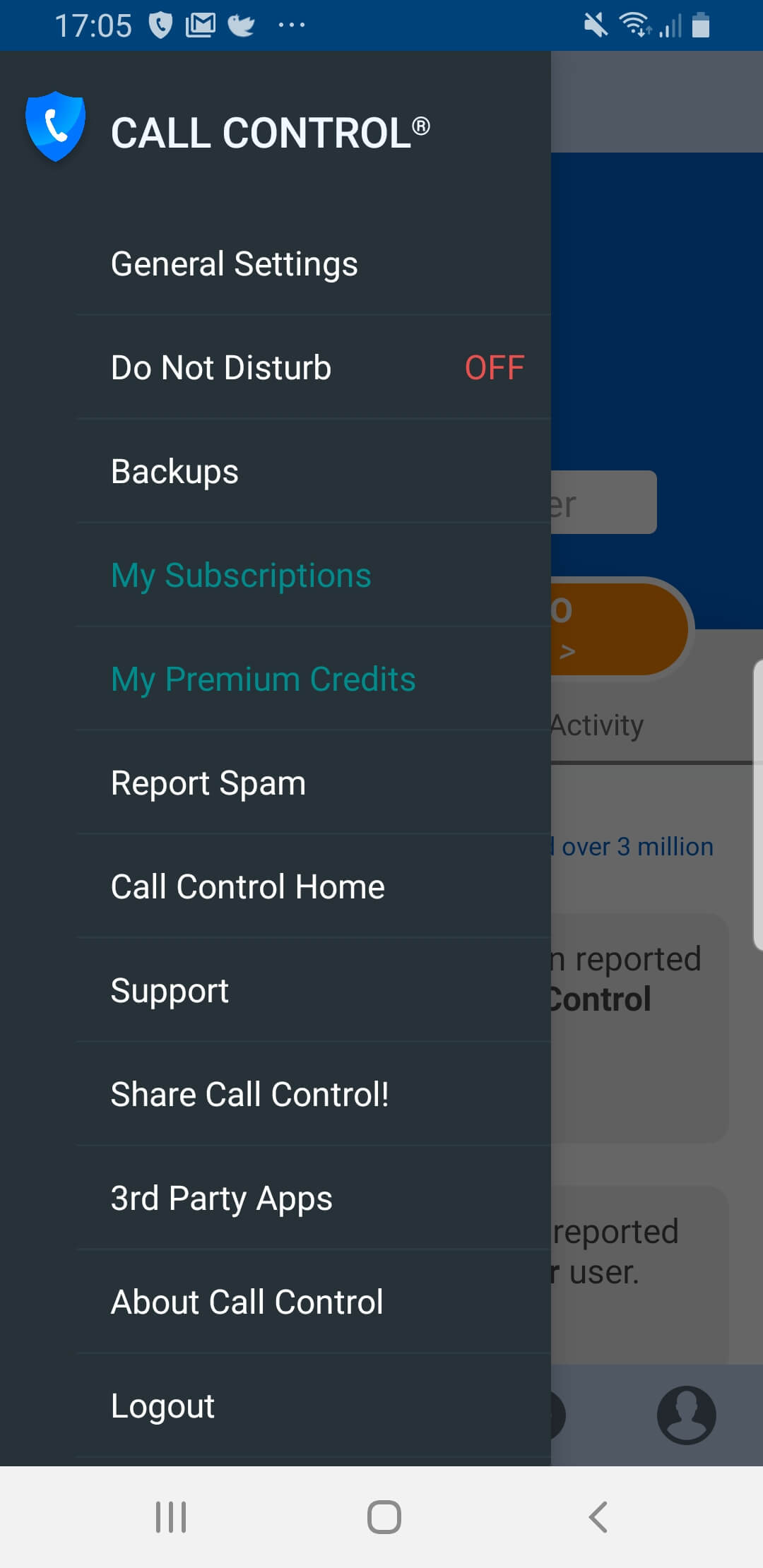Tap the ellipsis in the status bar

coord(290,24)
